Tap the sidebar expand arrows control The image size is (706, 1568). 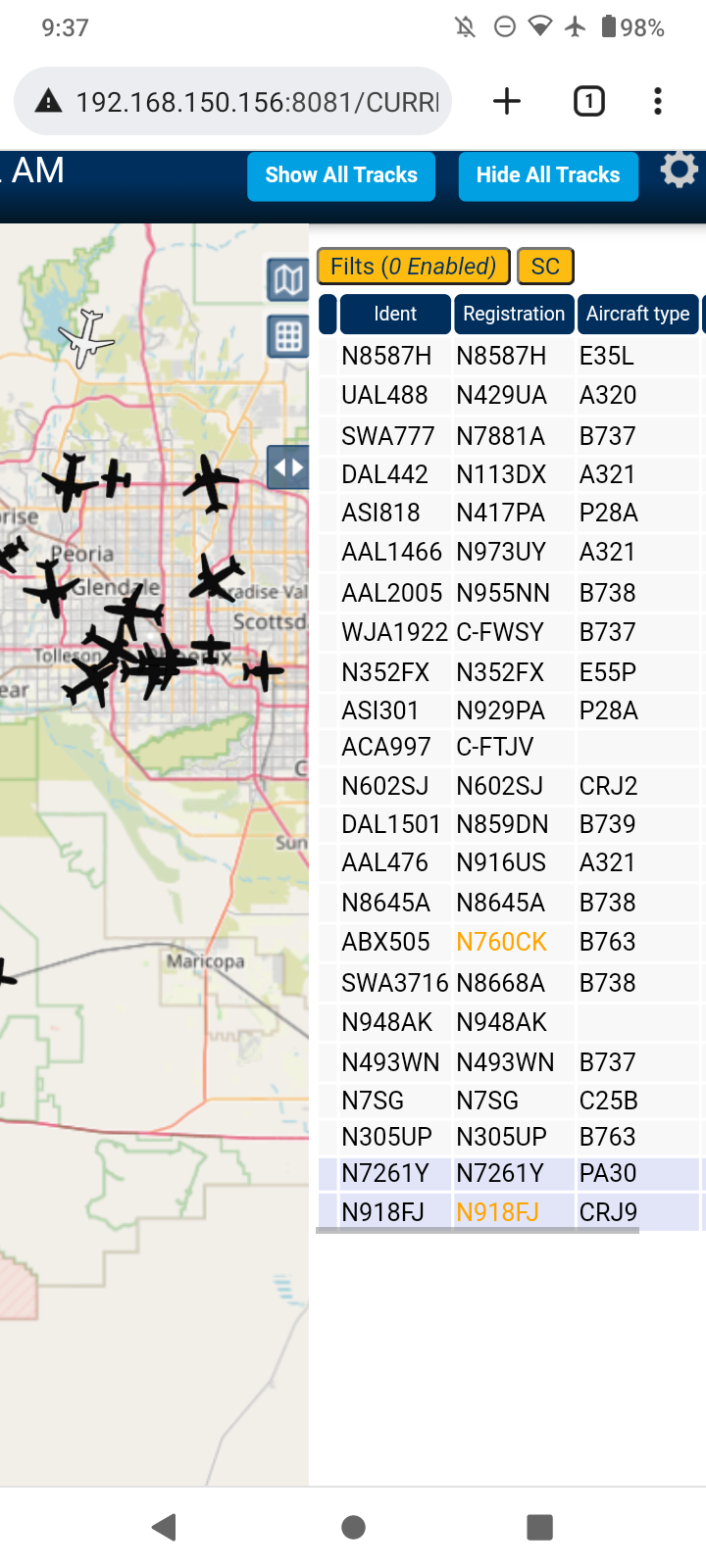[x=288, y=466]
